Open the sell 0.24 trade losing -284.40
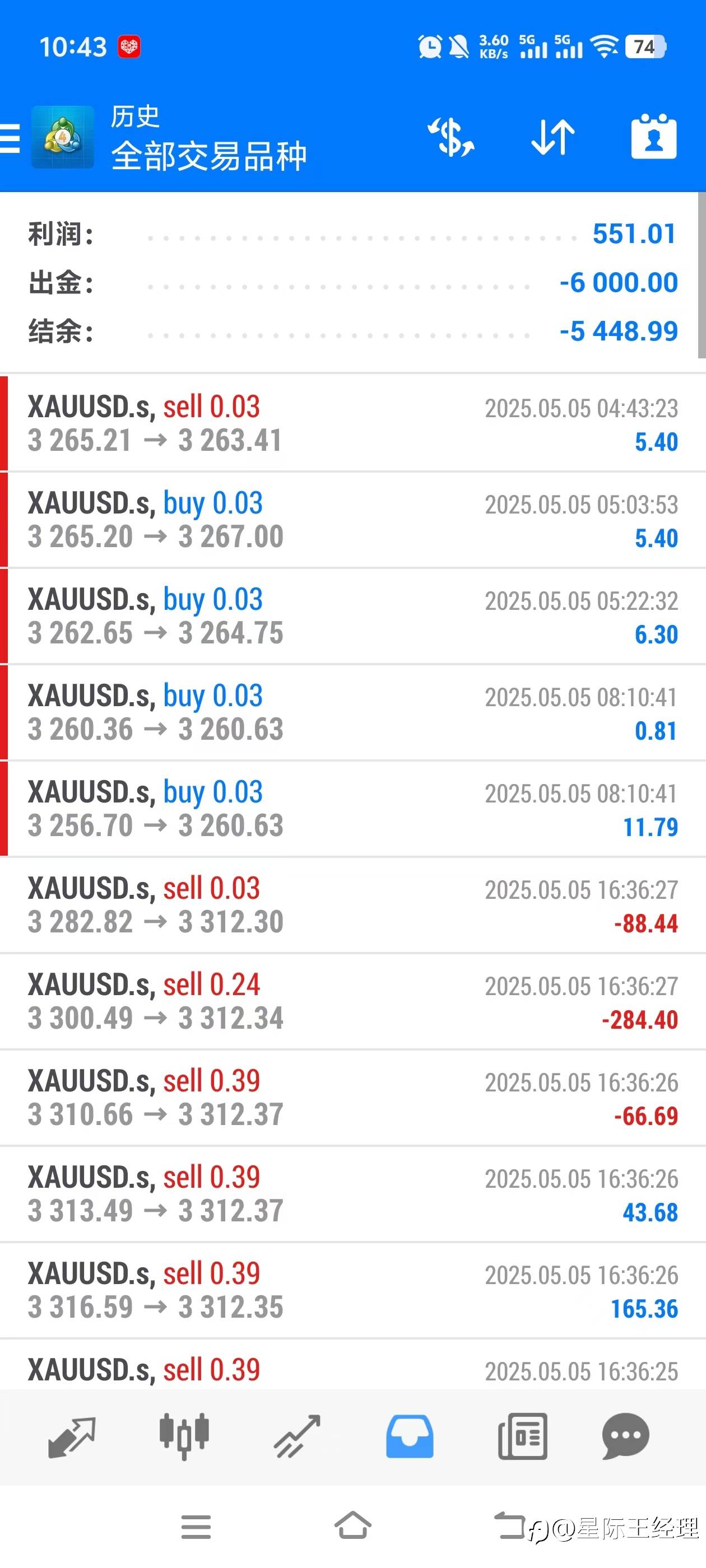The image size is (706, 1568). [352, 1001]
